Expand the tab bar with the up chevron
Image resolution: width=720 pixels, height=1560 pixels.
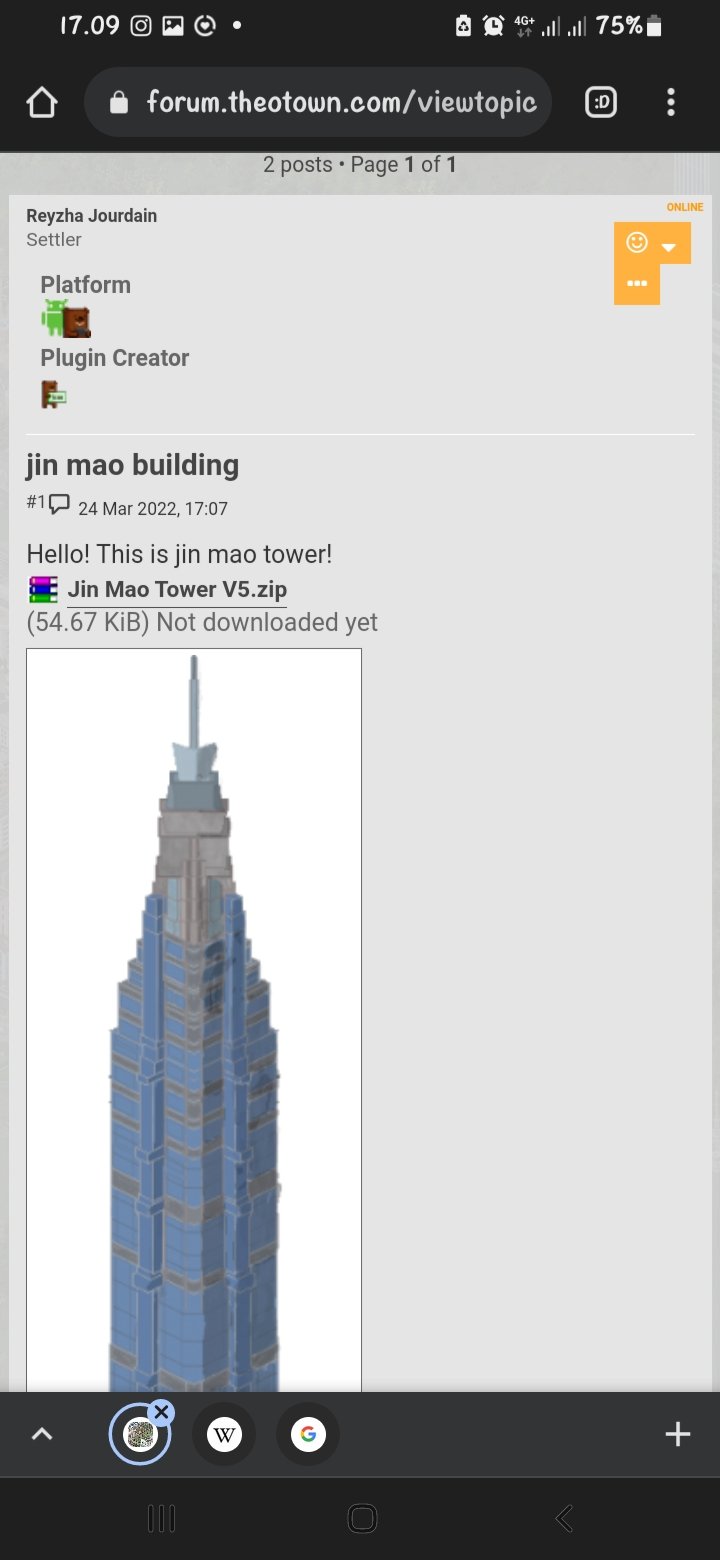[41, 1434]
